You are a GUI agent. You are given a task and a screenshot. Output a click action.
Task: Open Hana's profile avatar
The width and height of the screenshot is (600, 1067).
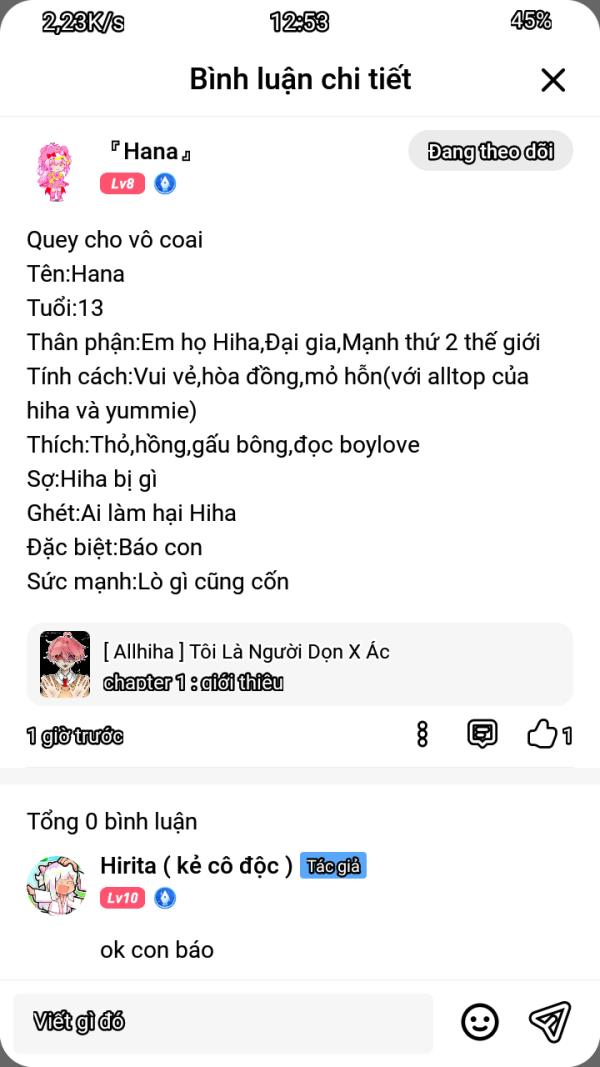(54, 169)
